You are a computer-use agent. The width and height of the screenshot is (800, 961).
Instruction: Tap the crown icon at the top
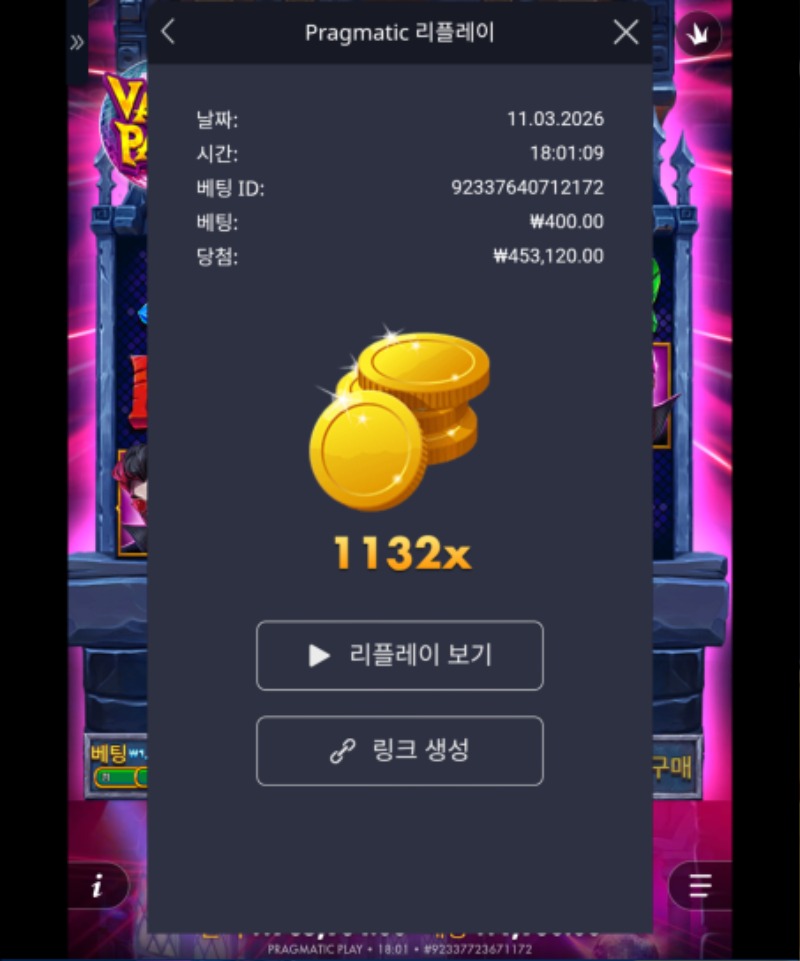tap(698, 35)
